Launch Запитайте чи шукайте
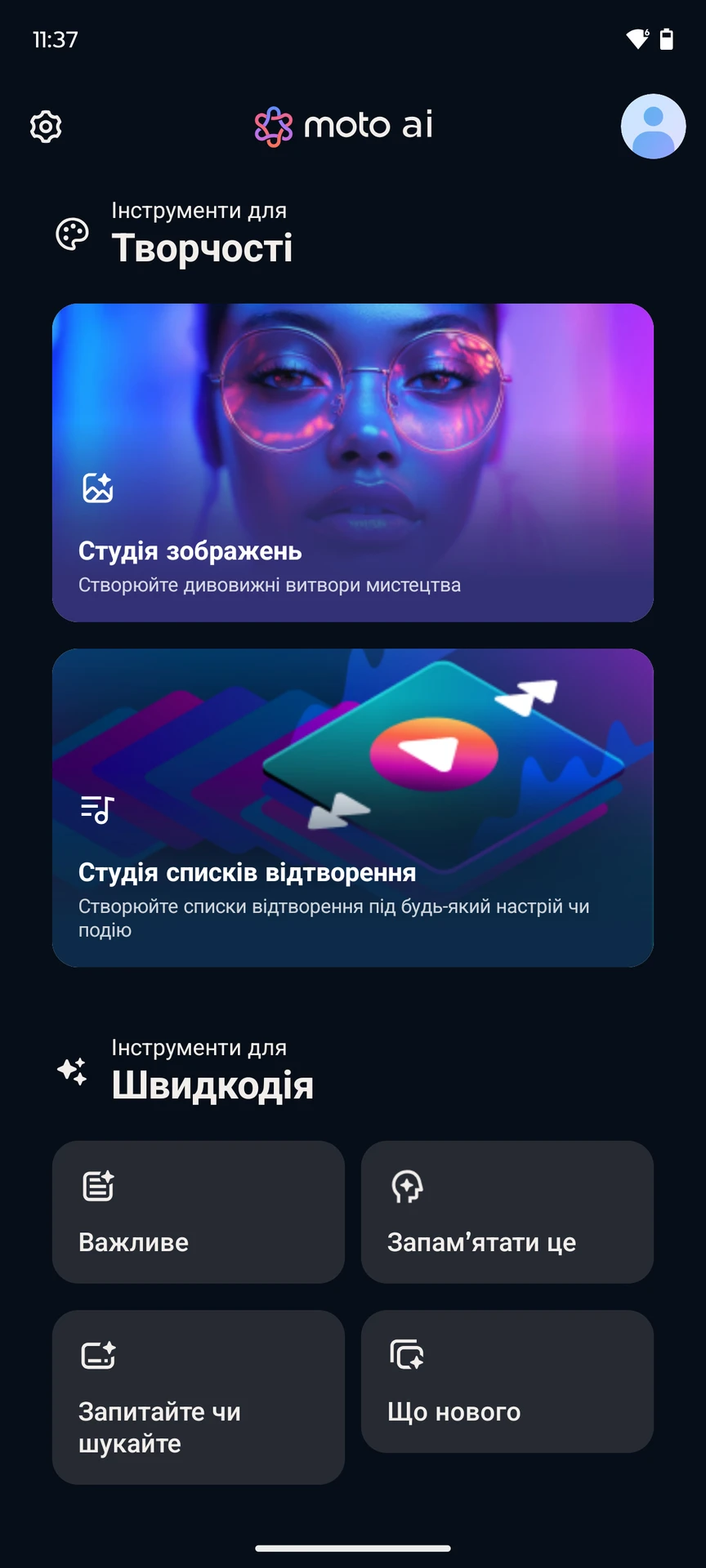Viewport: 706px width, 1568px height. (199, 1396)
